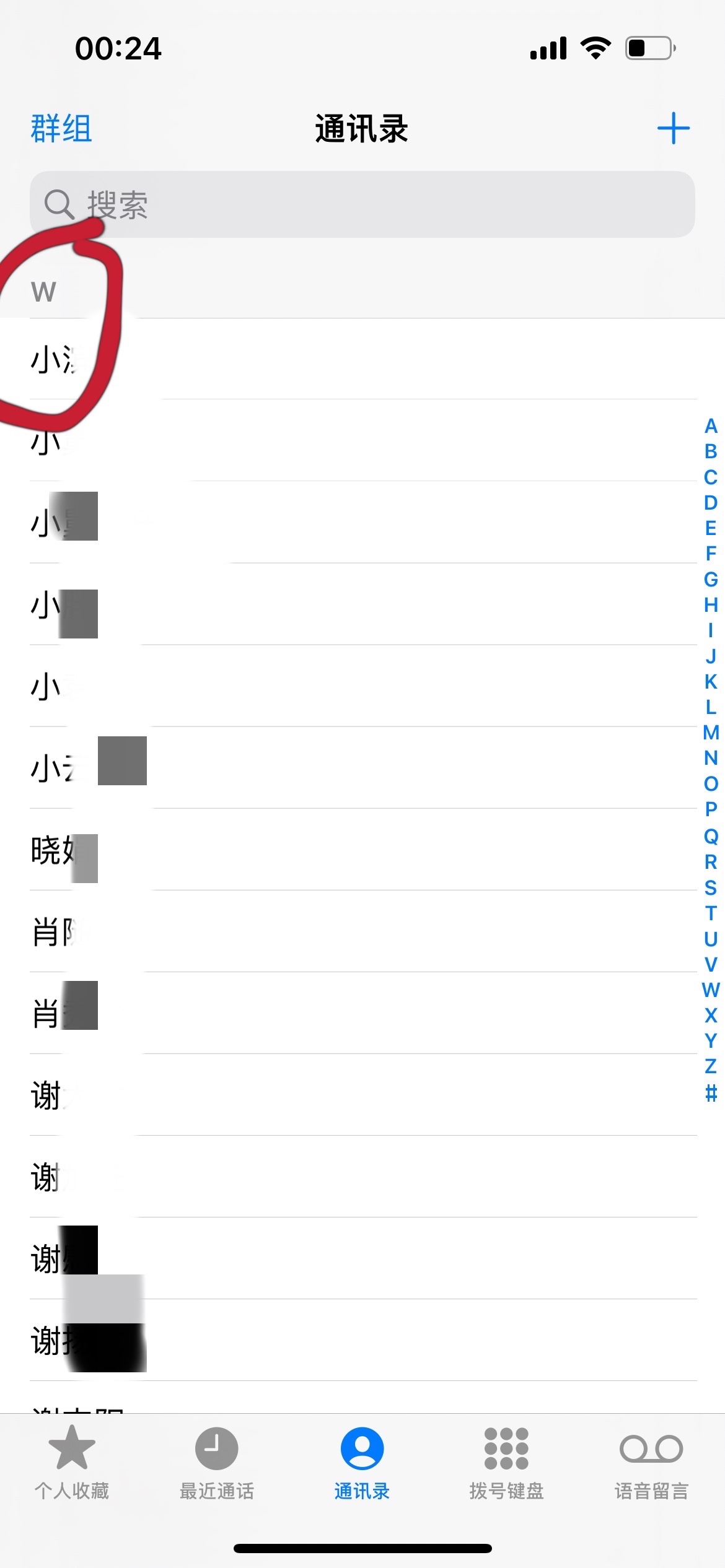The image size is (725, 1568).
Task: Open 群组 (Groups) in the top bar
Action: coord(61,129)
